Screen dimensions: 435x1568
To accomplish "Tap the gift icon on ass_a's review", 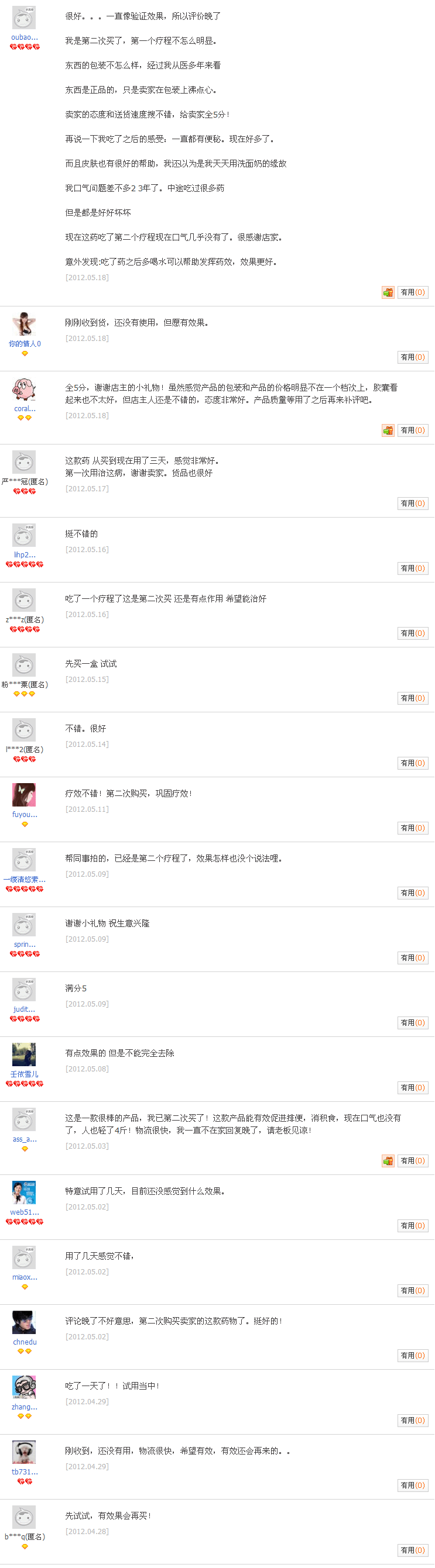I will point(388,1161).
